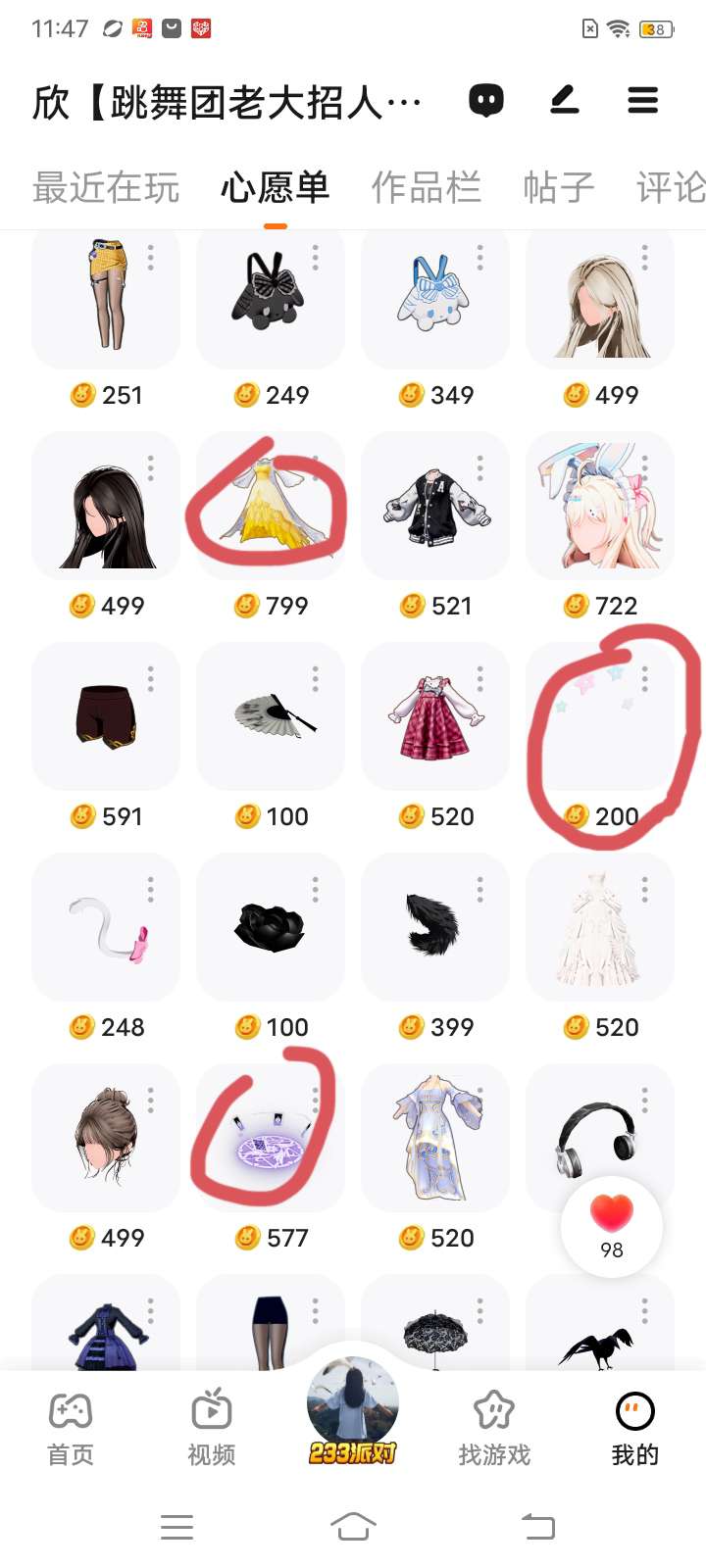Image resolution: width=706 pixels, height=1568 pixels.
Task: Open the purple magic circle item priced 577
Action: tap(270, 1137)
